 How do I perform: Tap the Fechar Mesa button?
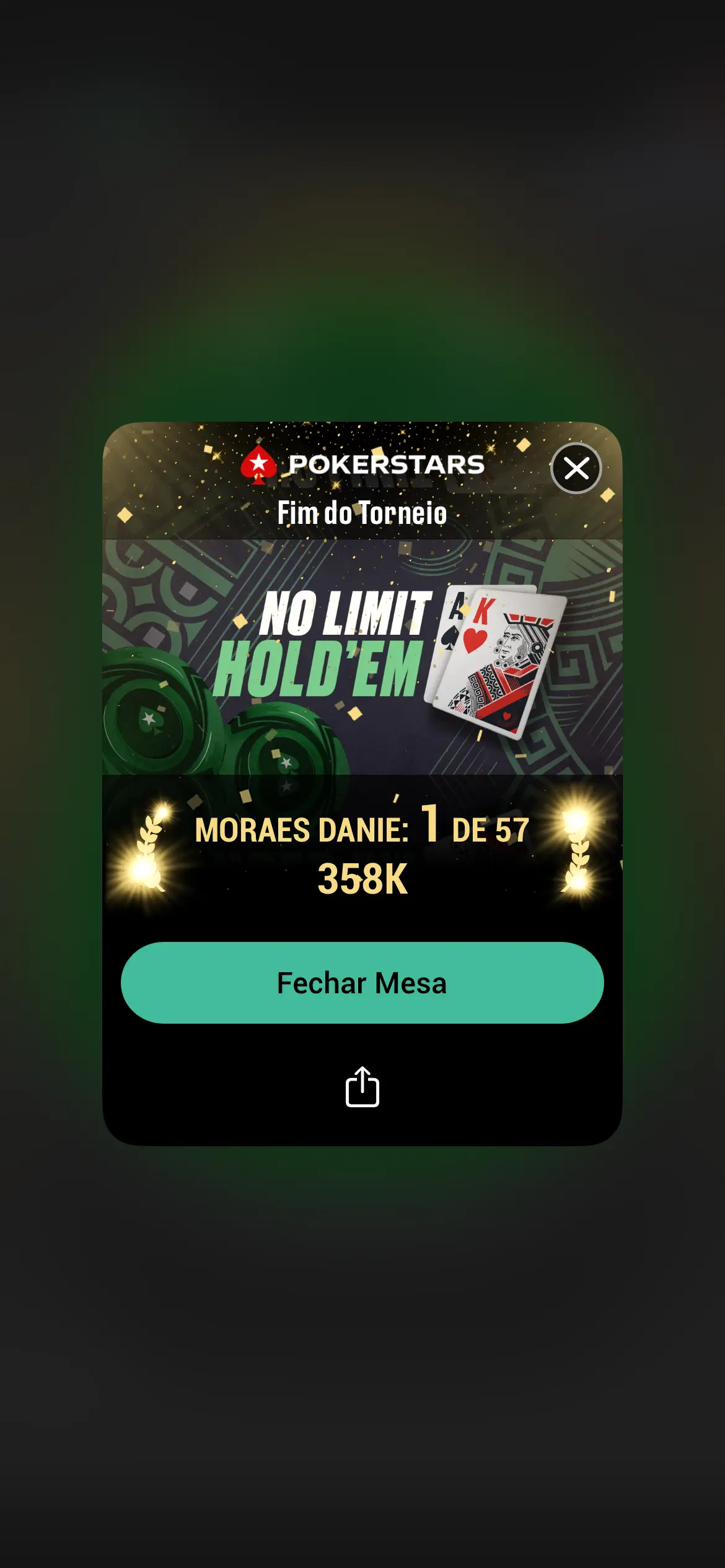click(362, 983)
